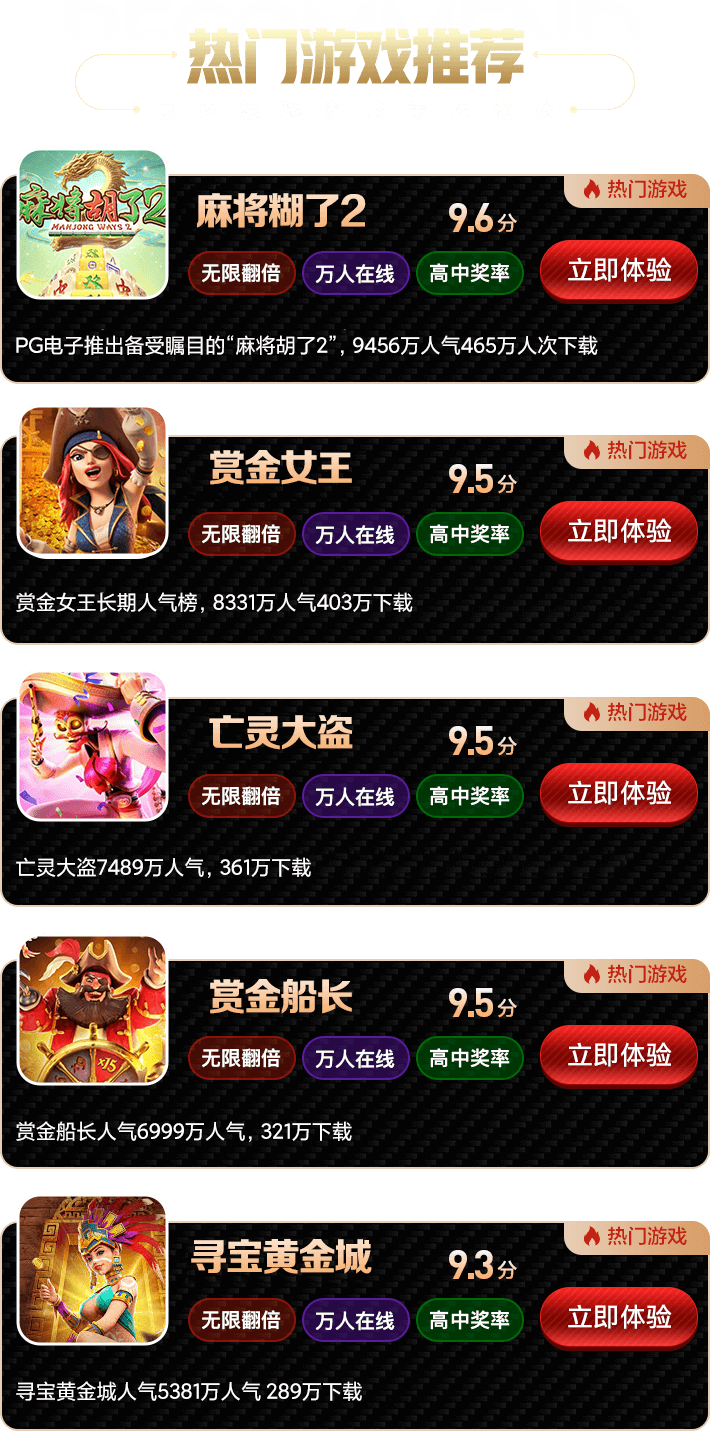
Task: Tap 立即体验 for 亡灵大盗
Action: tap(618, 793)
